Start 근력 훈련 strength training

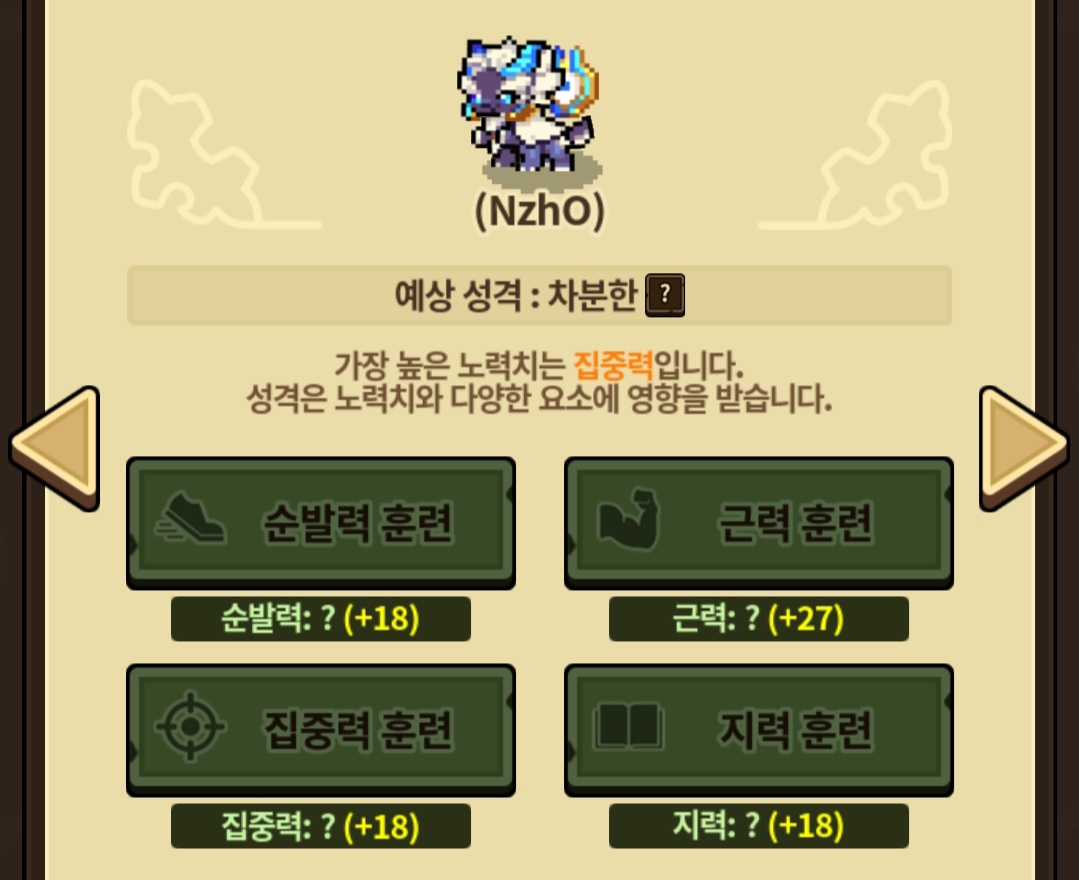pyautogui.click(x=759, y=523)
